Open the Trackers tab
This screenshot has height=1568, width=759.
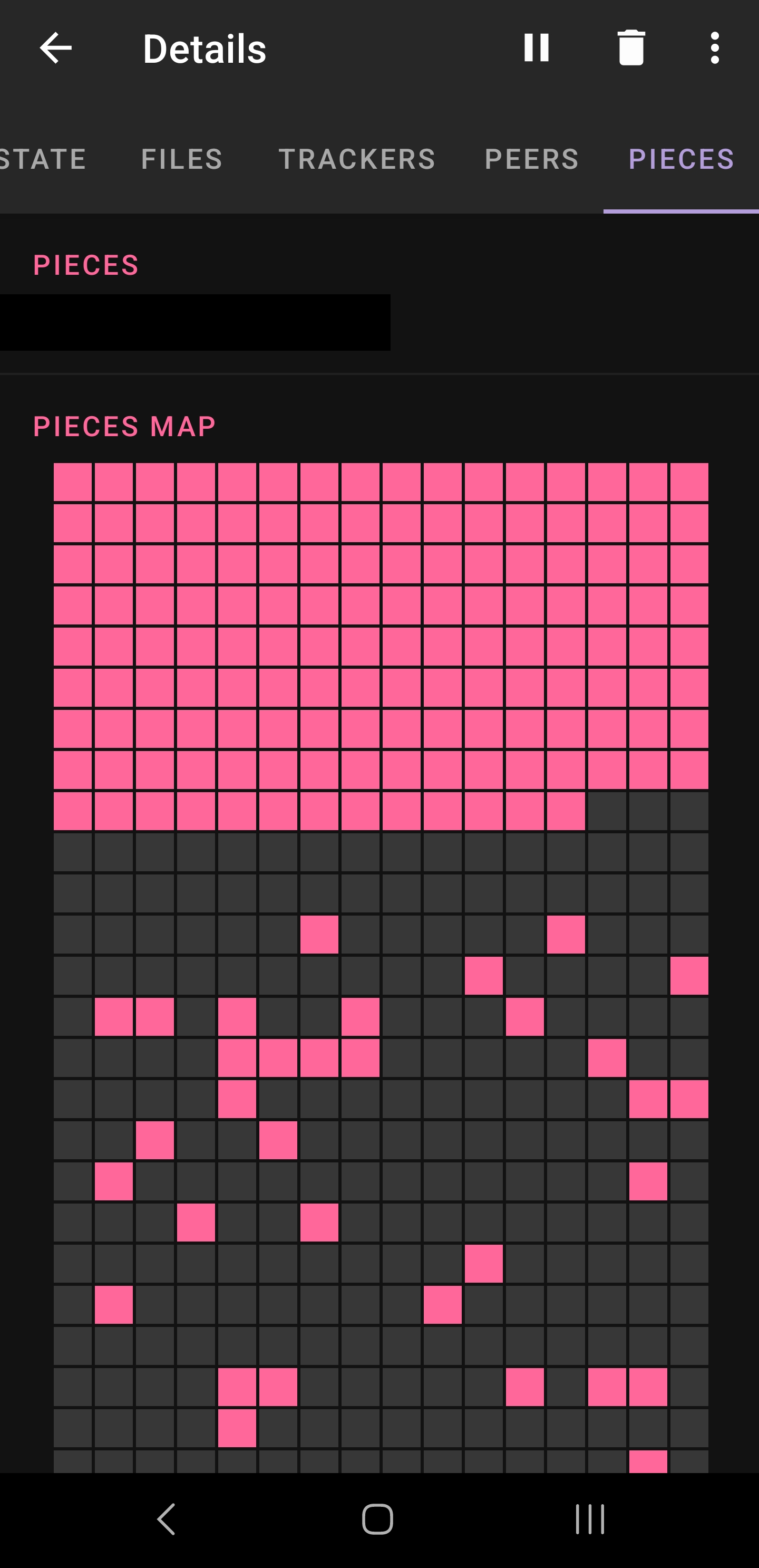coord(356,159)
